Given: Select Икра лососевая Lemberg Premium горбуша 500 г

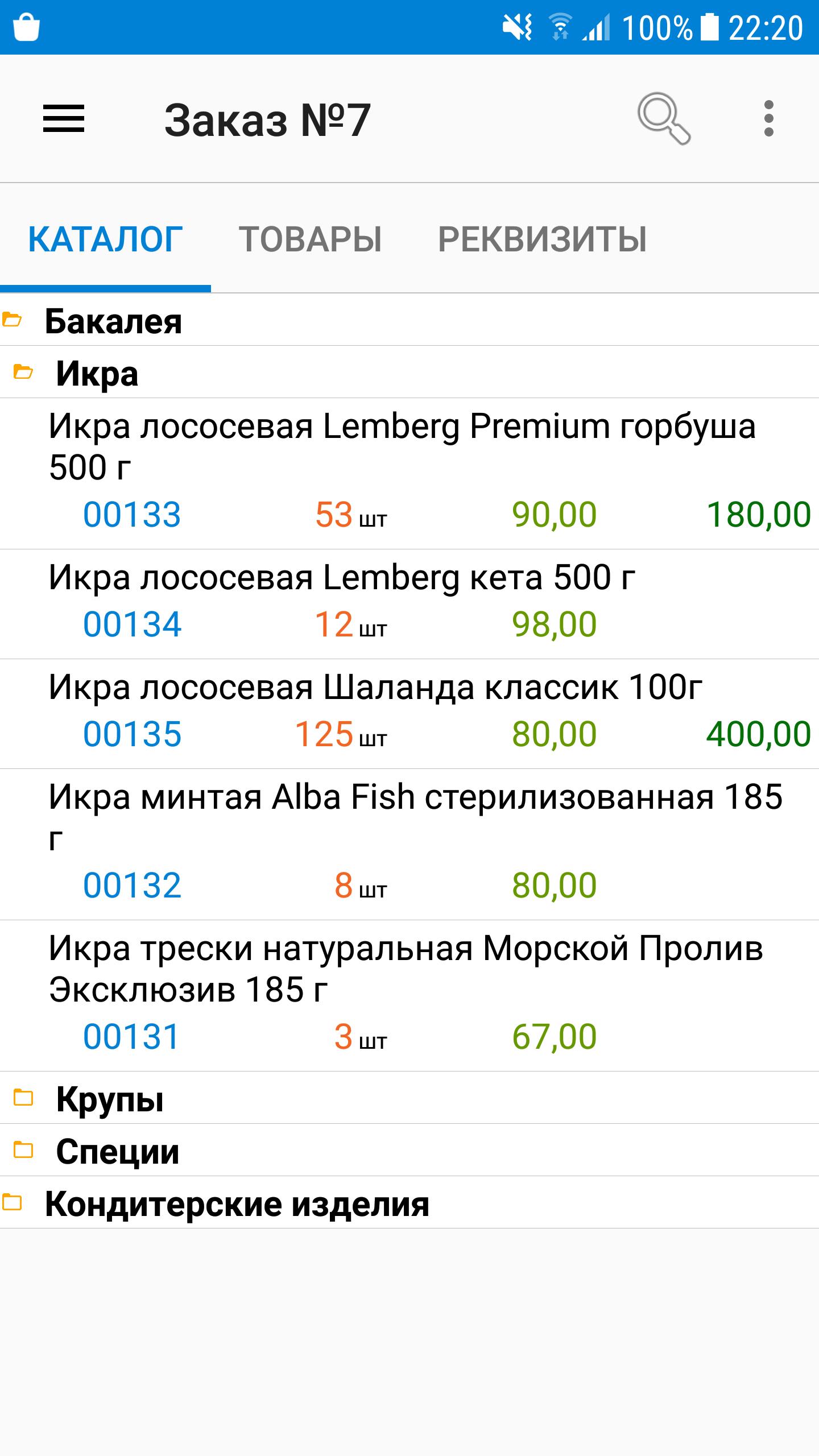Looking at the screenshot, I should 402,446.
